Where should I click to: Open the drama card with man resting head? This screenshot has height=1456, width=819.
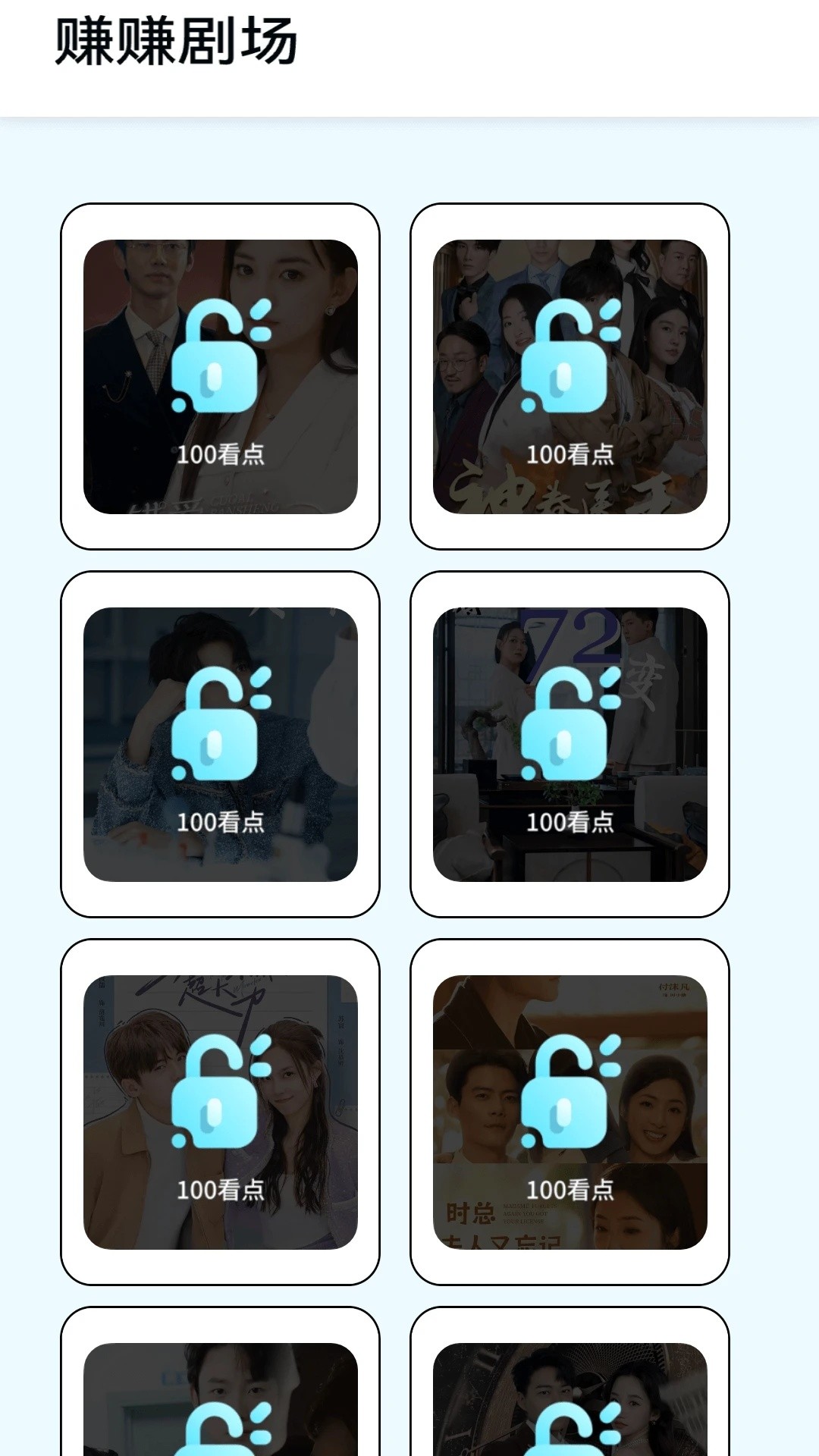[x=220, y=745]
